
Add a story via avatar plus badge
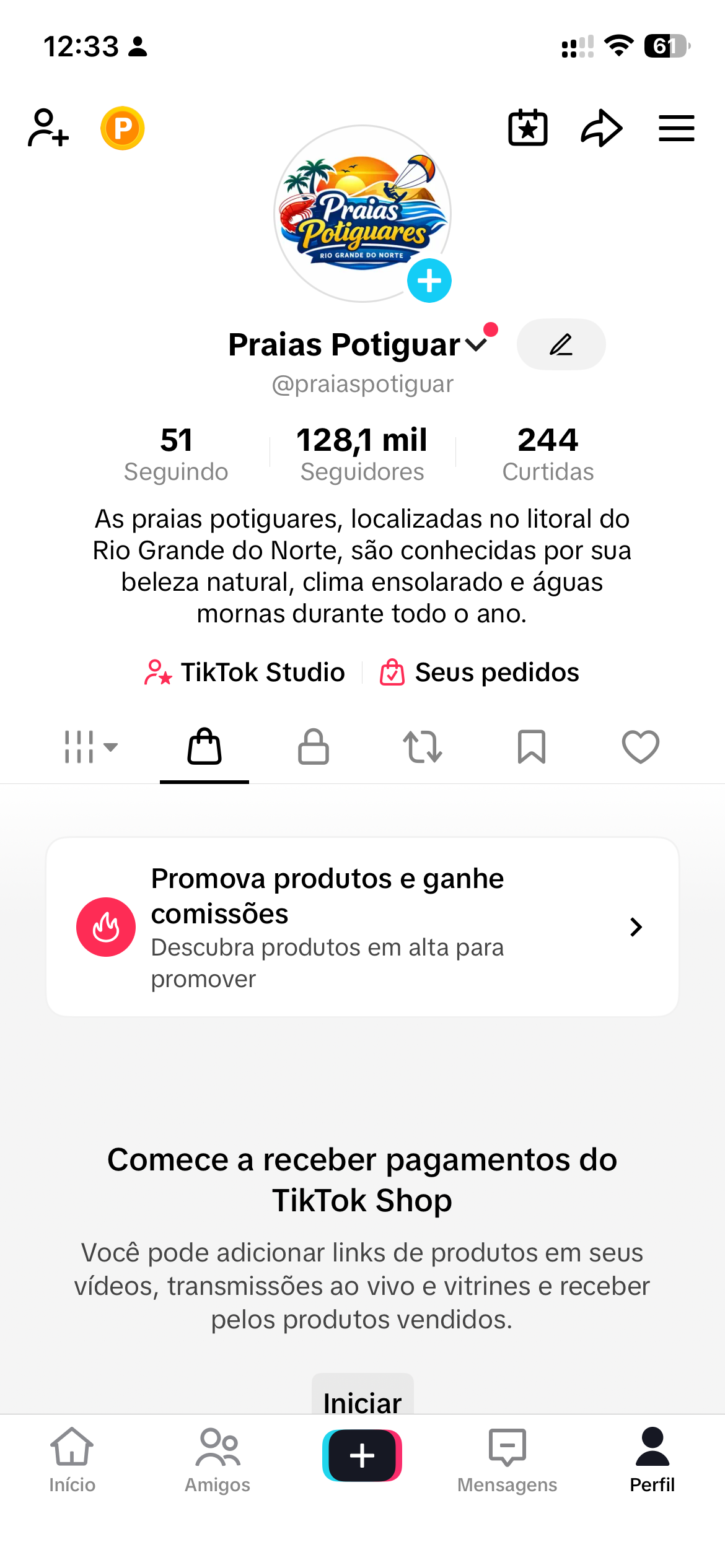[429, 281]
